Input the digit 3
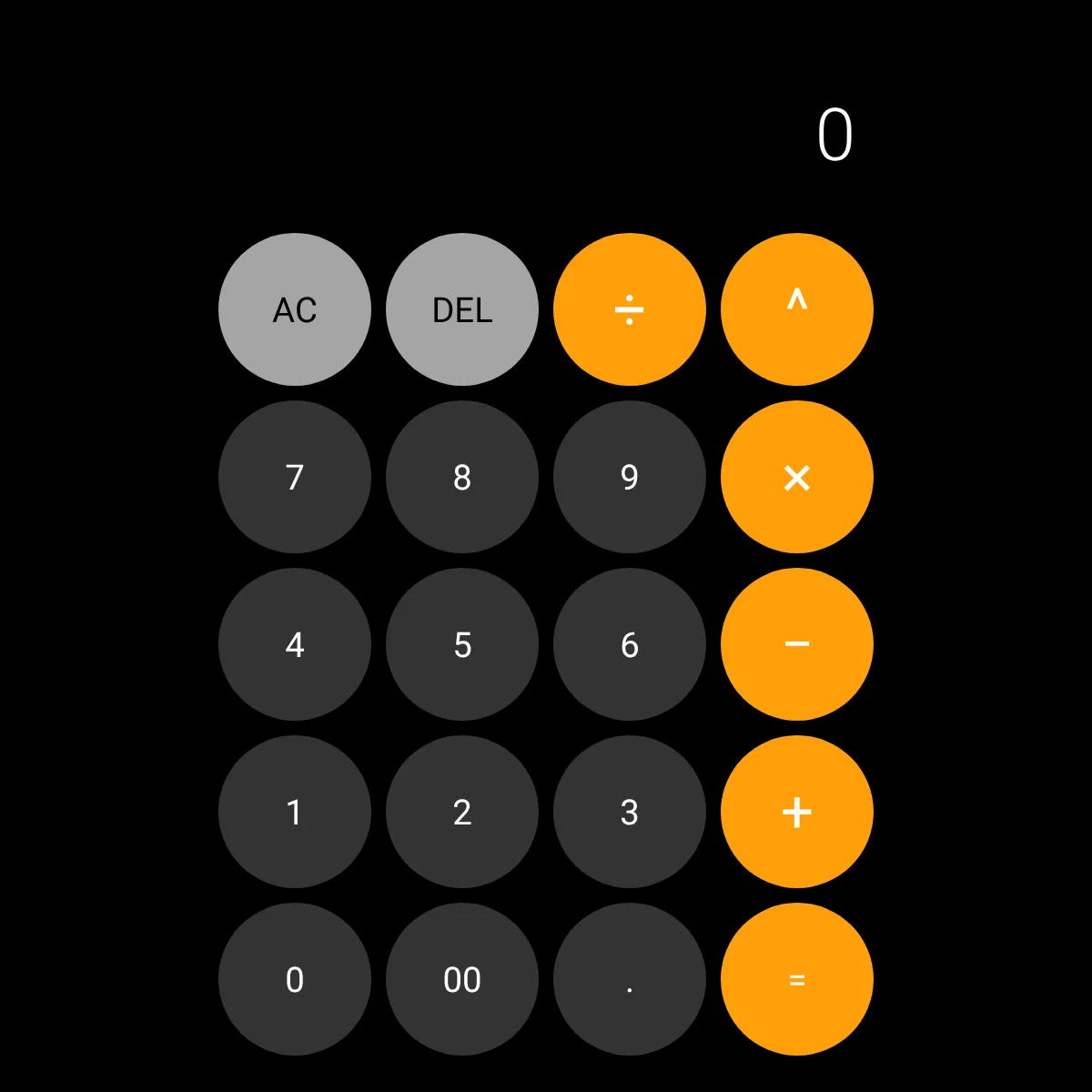This screenshot has width=1092, height=1092. pyautogui.click(x=630, y=812)
